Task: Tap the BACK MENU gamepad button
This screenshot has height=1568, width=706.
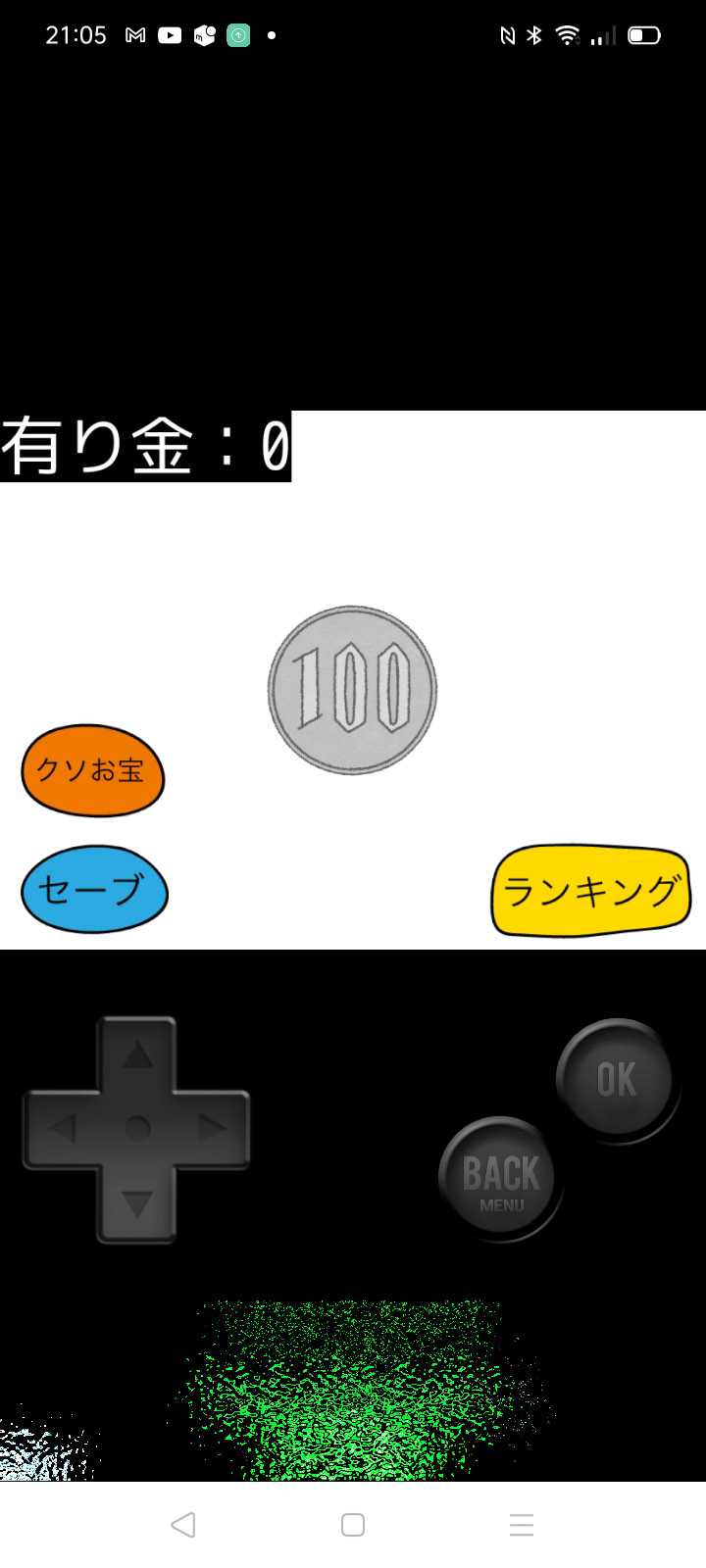Action: (x=501, y=1179)
